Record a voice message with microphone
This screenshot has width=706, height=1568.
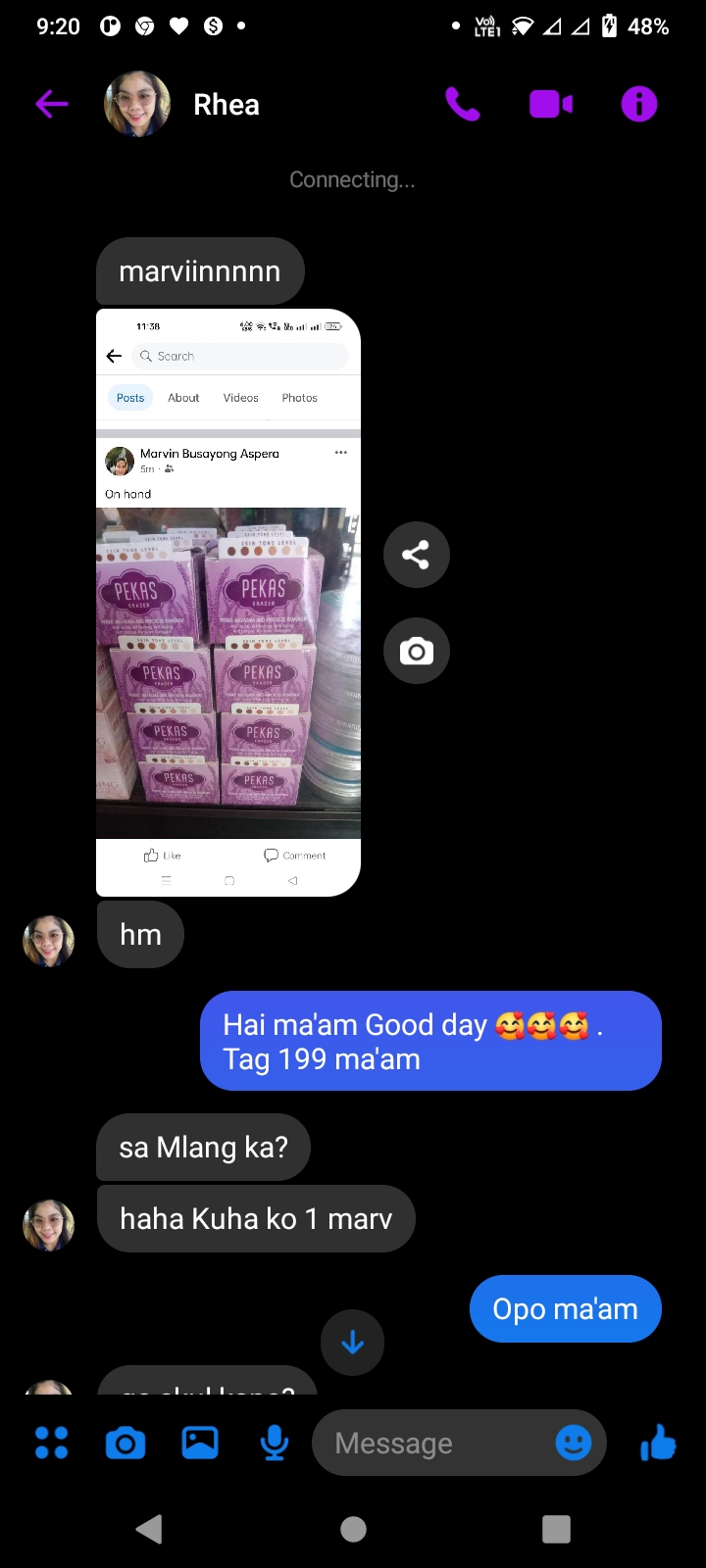tap(275, 1443)
